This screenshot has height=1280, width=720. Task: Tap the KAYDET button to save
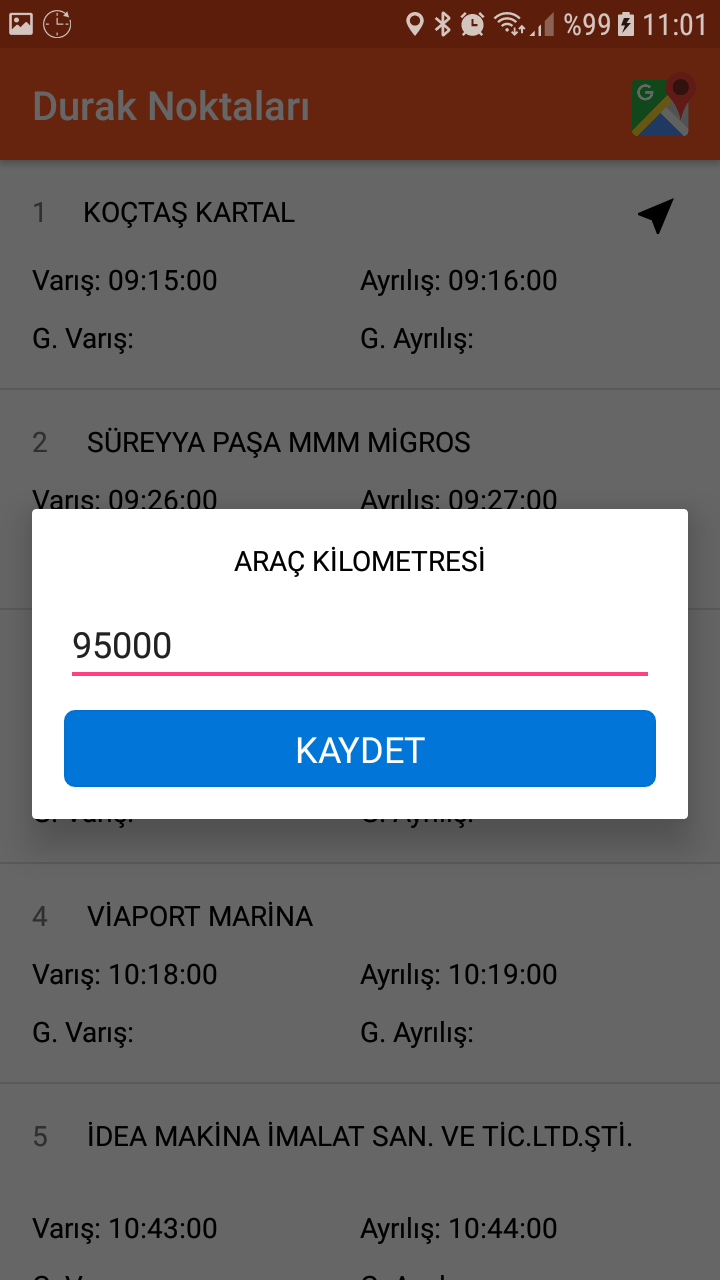(360, 749)
